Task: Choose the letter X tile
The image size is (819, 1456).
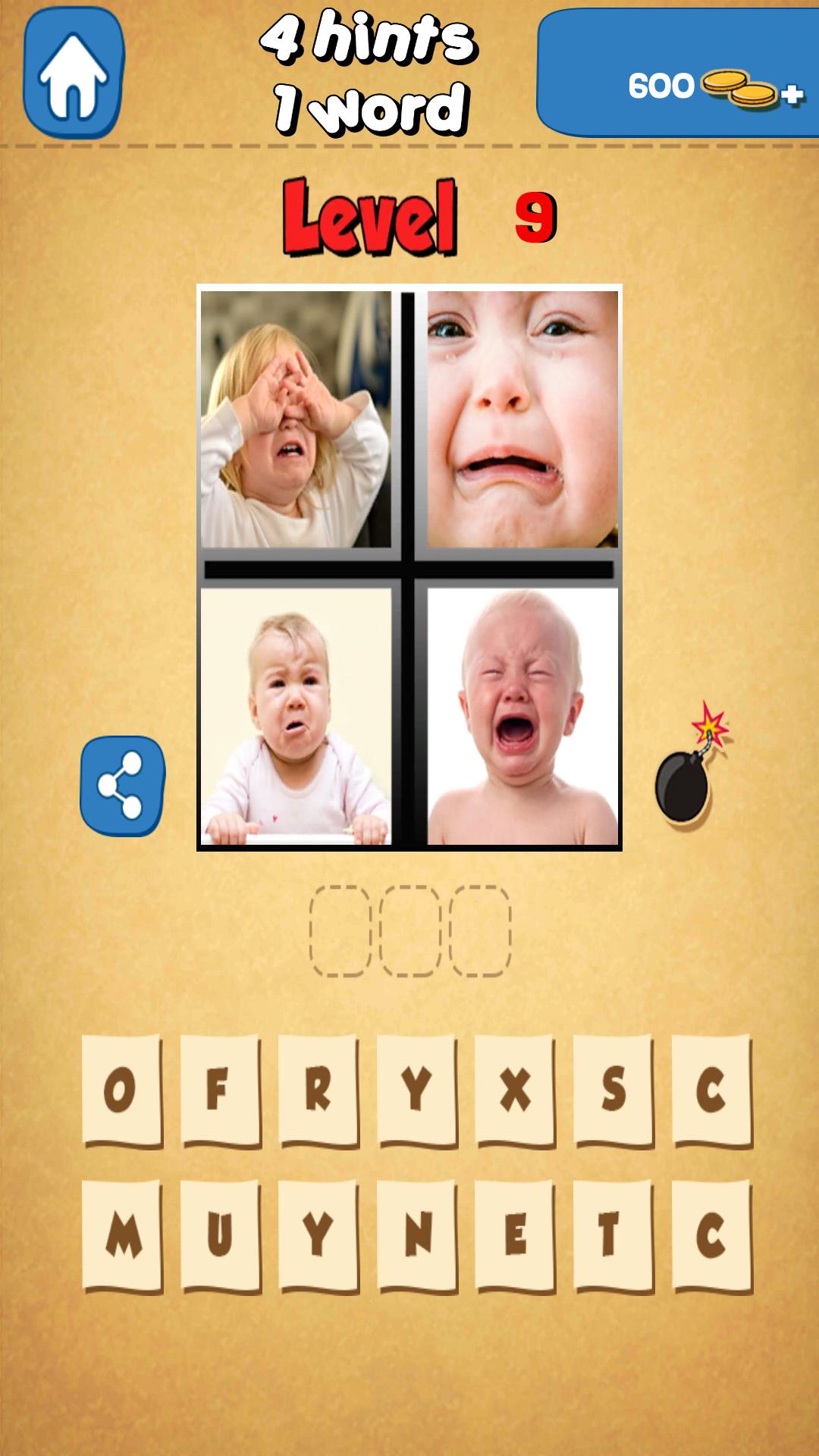Action: tap(515, 1090)
